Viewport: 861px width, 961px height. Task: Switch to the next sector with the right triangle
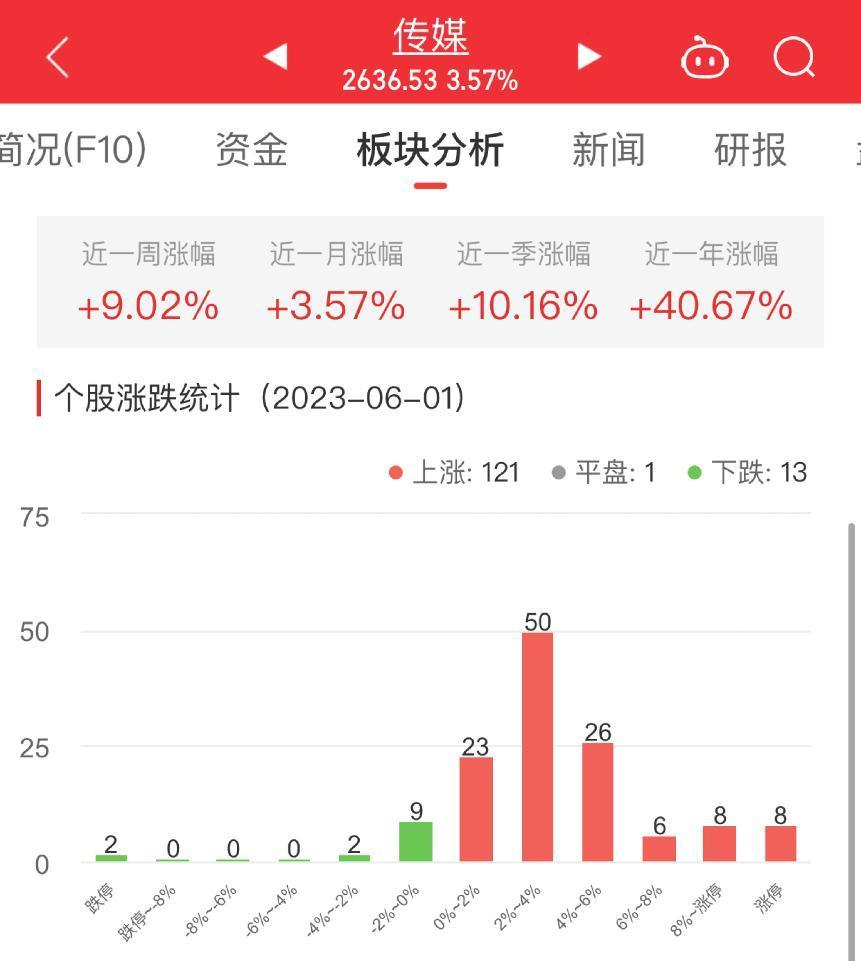pyautogui.click(x=589, y=56)
